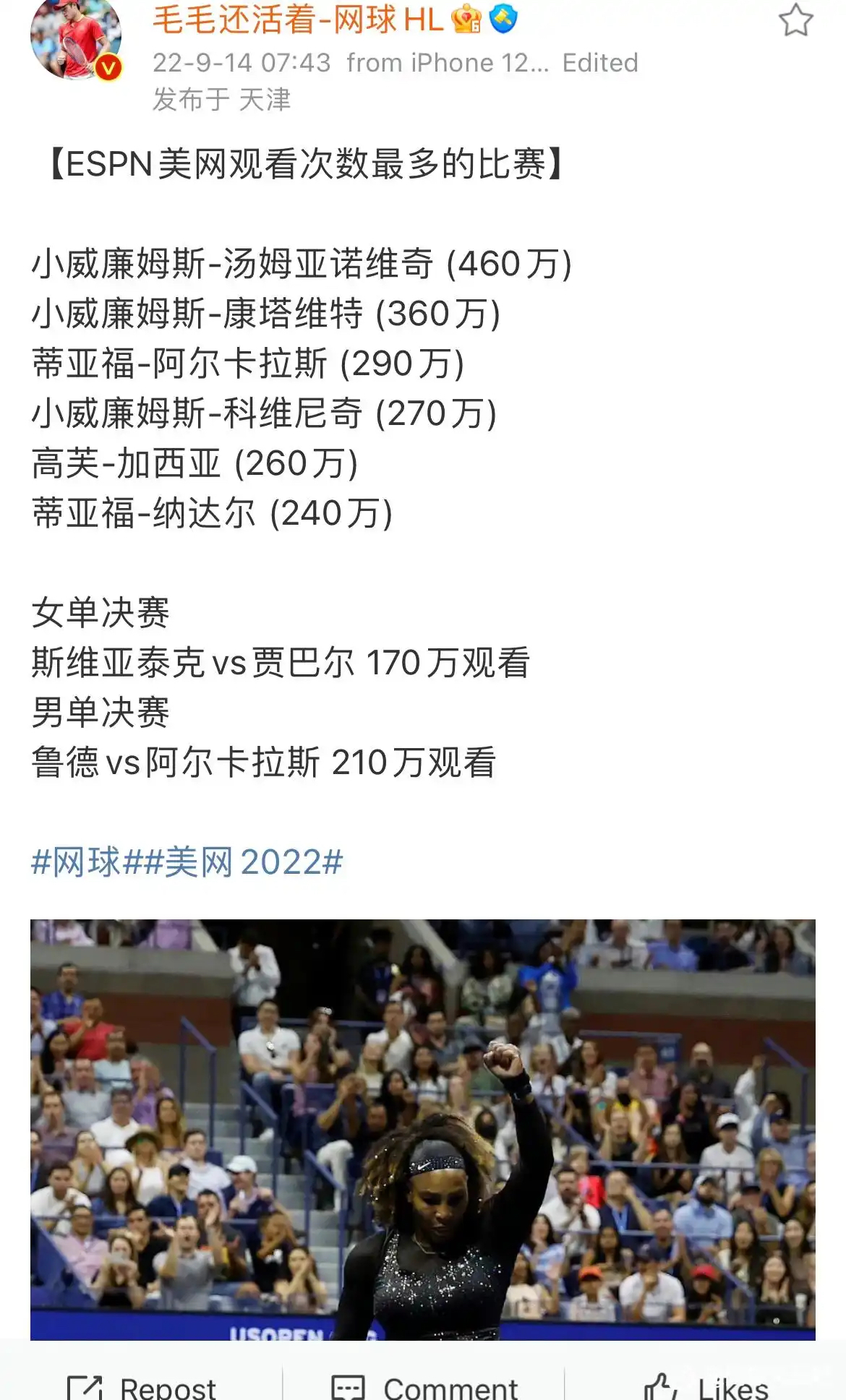Favorite this post with the star icon

795,20
